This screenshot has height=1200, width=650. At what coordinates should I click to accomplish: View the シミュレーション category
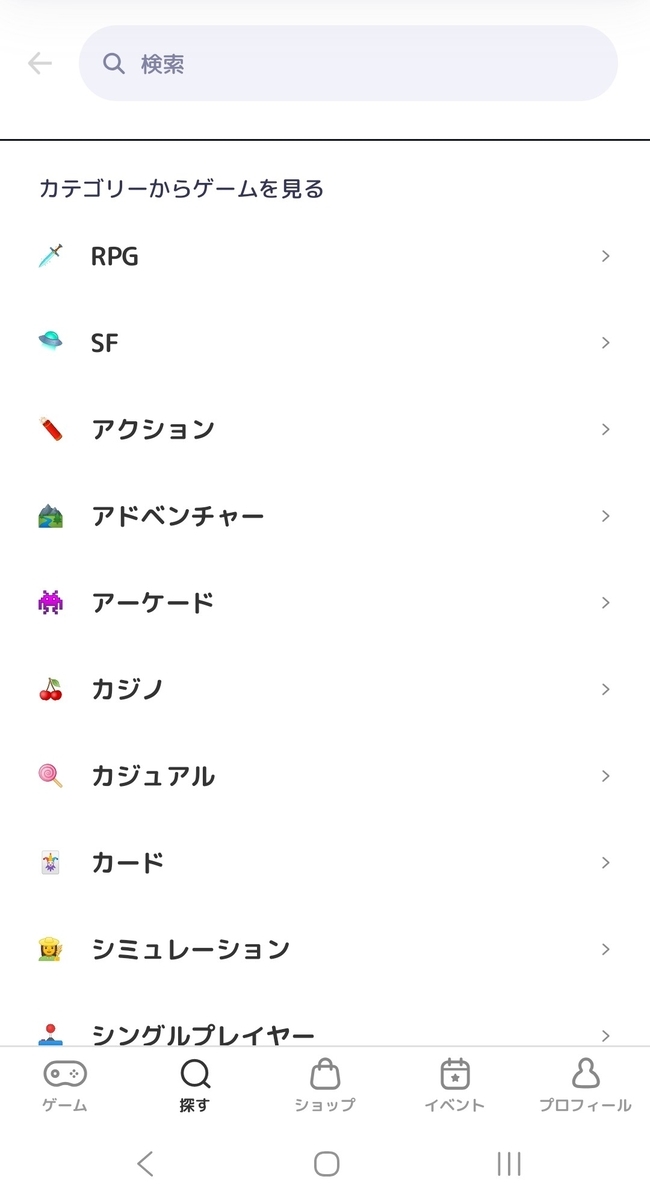click(324, 949)
